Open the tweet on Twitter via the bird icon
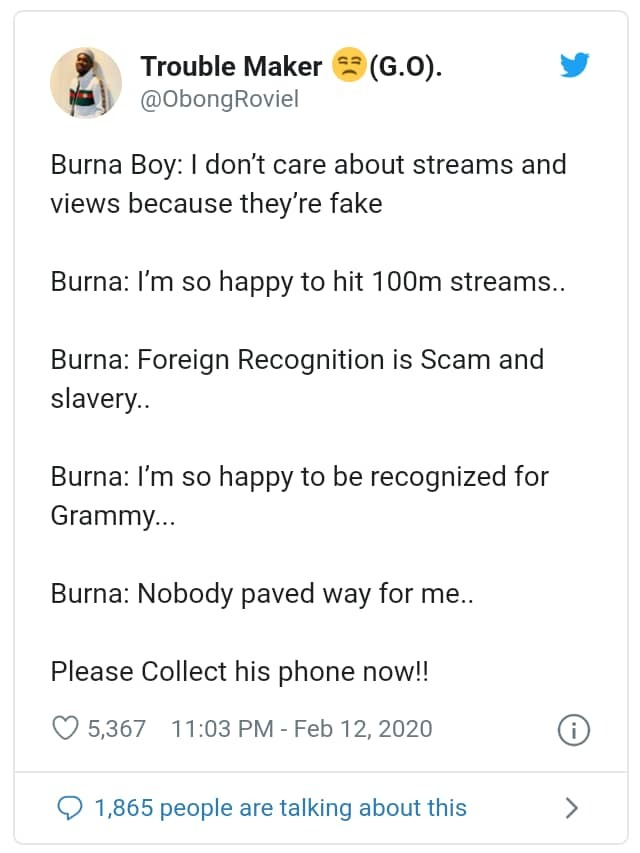This screenshot has height=853, width=640. coord(574,66)
